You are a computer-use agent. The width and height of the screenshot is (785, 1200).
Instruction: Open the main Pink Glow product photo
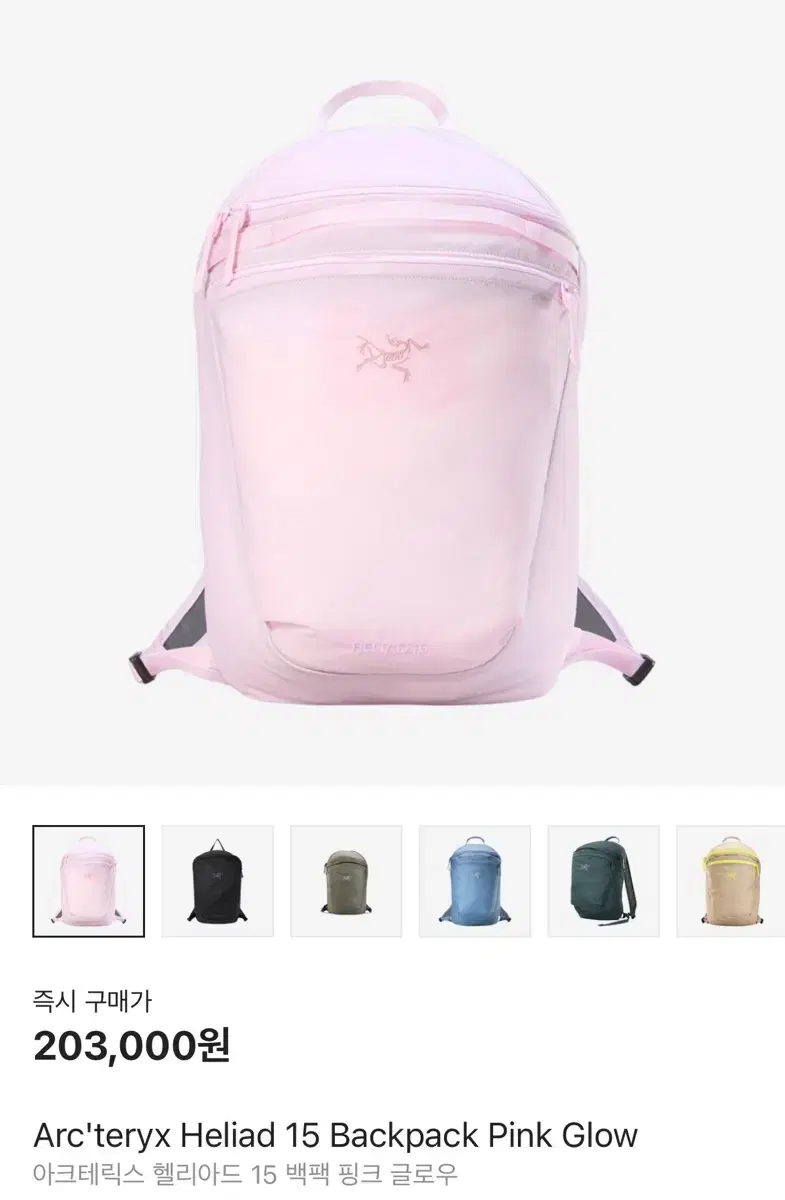tap(392, 400)
